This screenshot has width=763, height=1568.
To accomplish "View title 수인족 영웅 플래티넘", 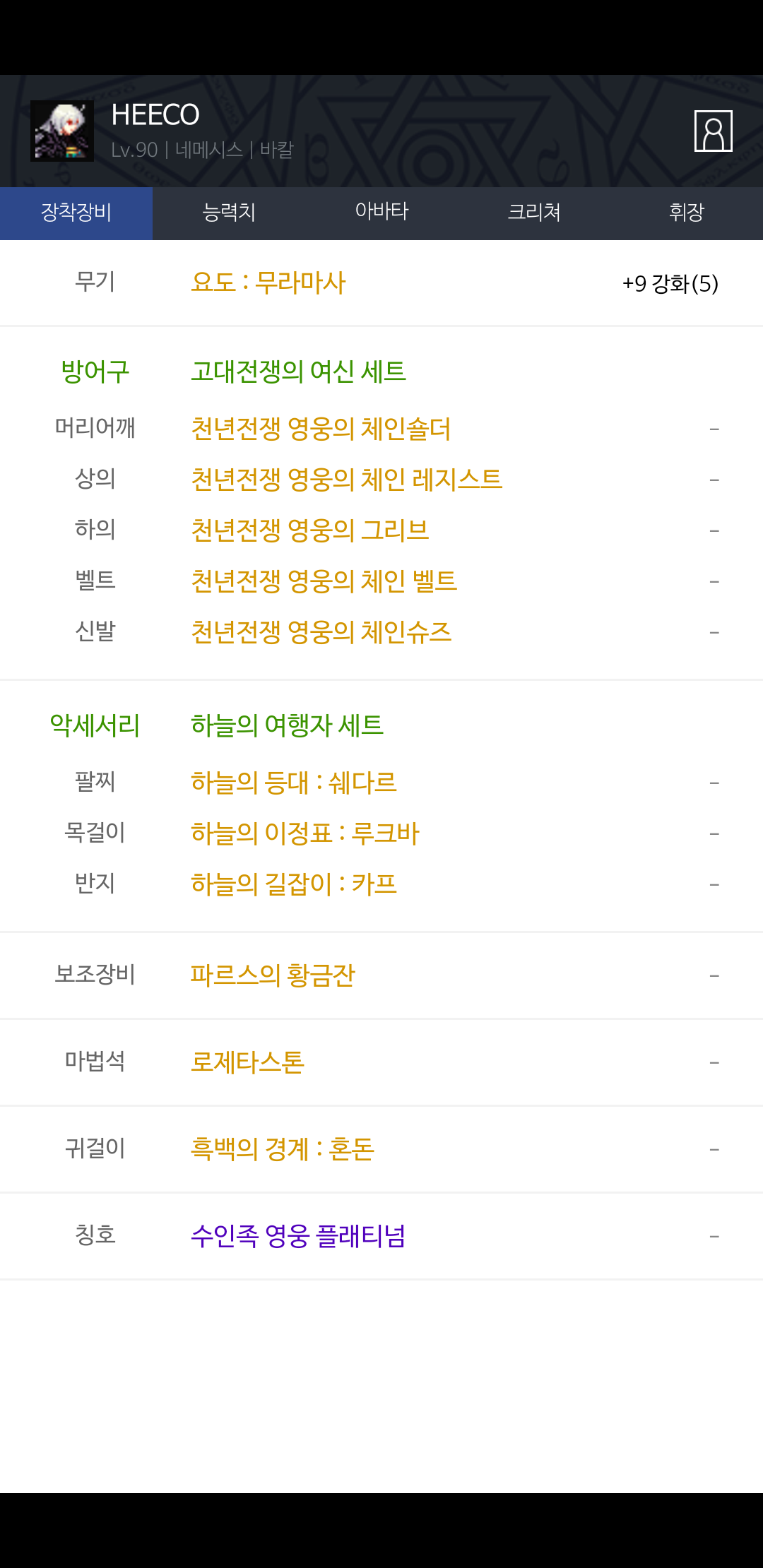I will [298, 1236].
